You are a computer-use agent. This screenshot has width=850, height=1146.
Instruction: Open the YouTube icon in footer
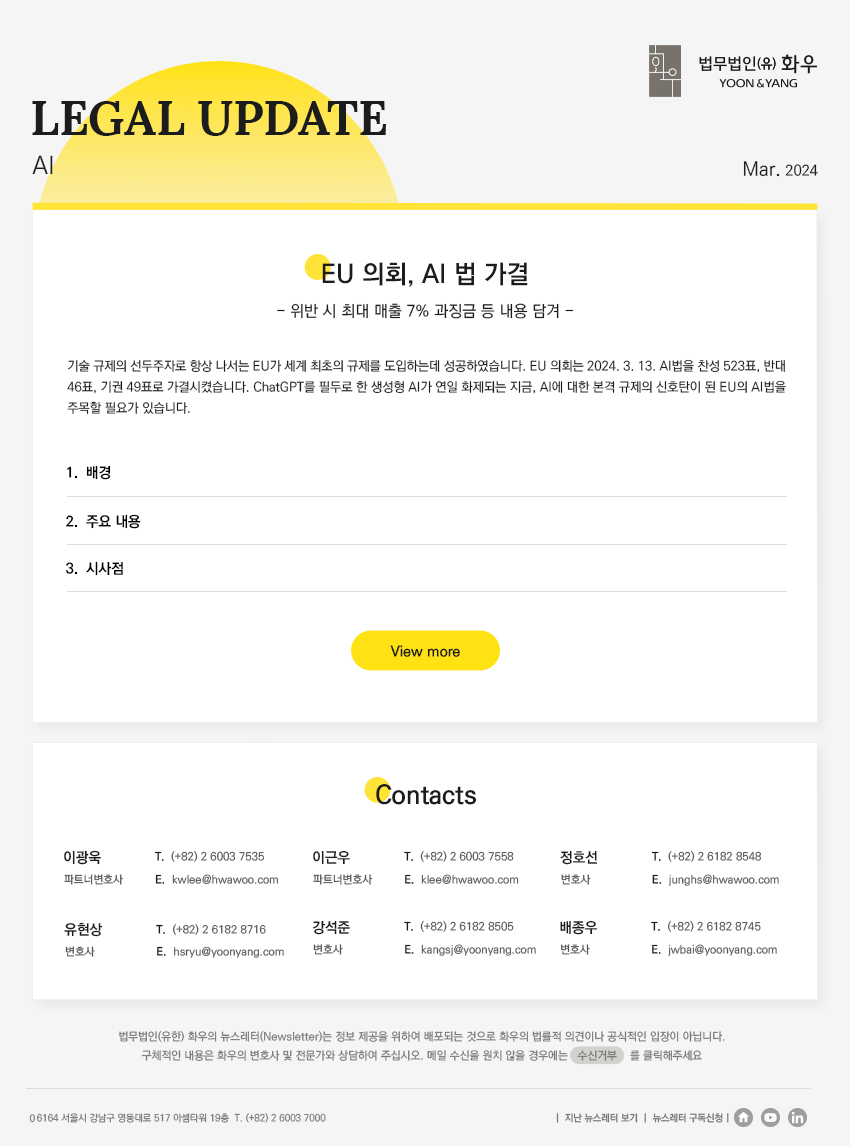pyautogui.click(x=770, y=1117)
